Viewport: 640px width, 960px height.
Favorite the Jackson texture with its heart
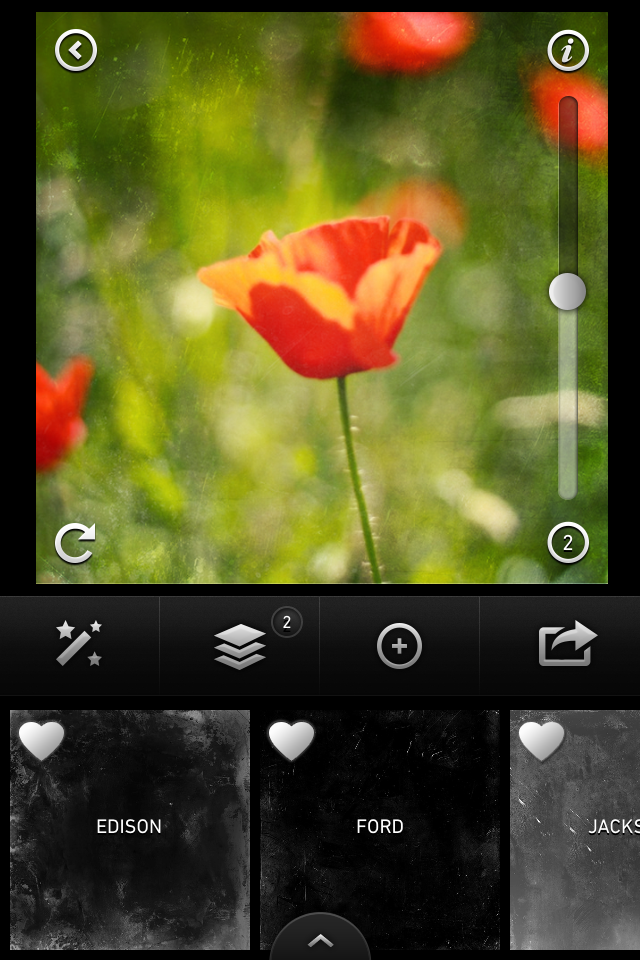pyautogui.click(x=541, y=741)
